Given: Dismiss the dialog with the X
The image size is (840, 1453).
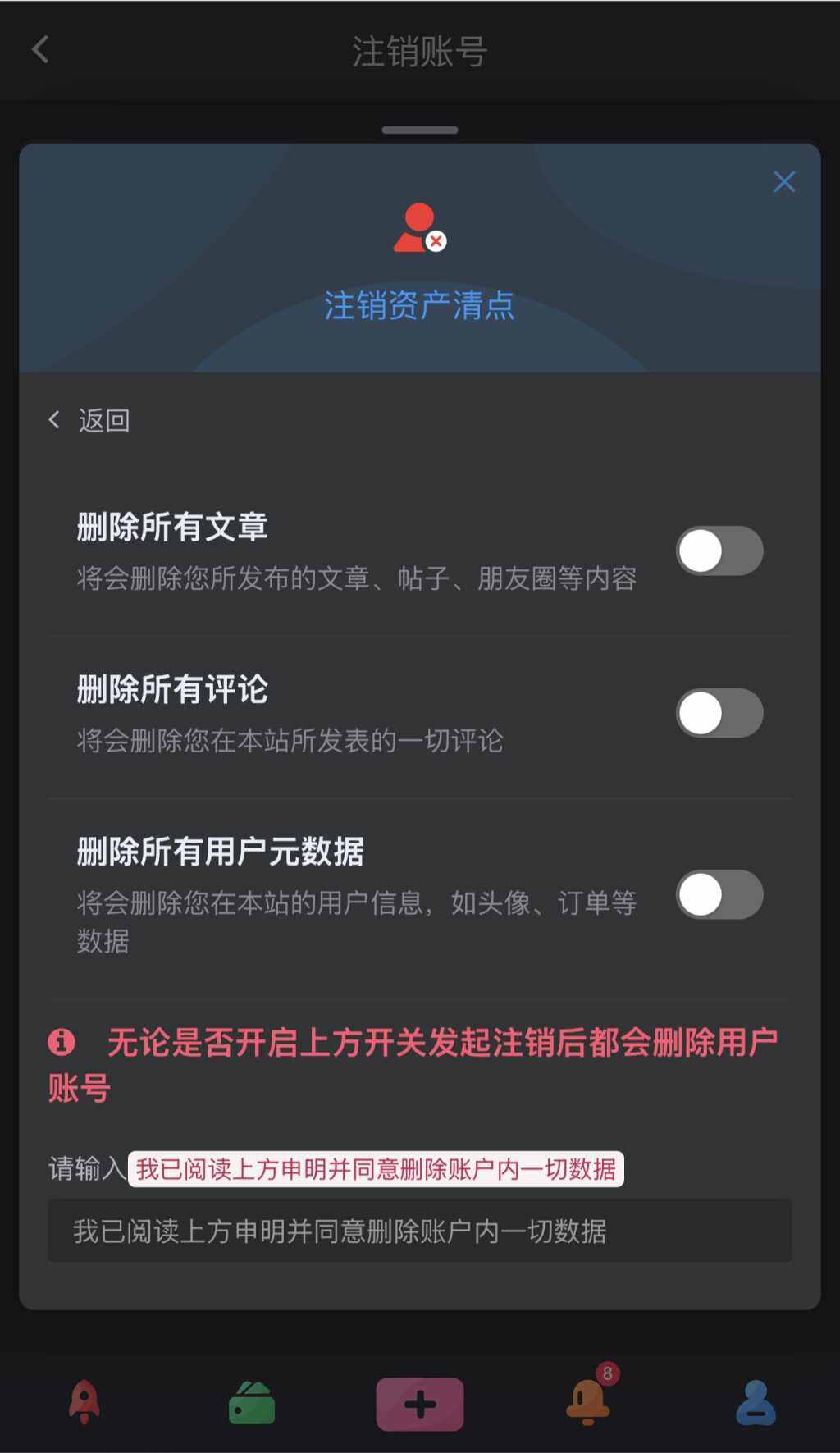Looking at the screenshot, I should tap(784, 181).
